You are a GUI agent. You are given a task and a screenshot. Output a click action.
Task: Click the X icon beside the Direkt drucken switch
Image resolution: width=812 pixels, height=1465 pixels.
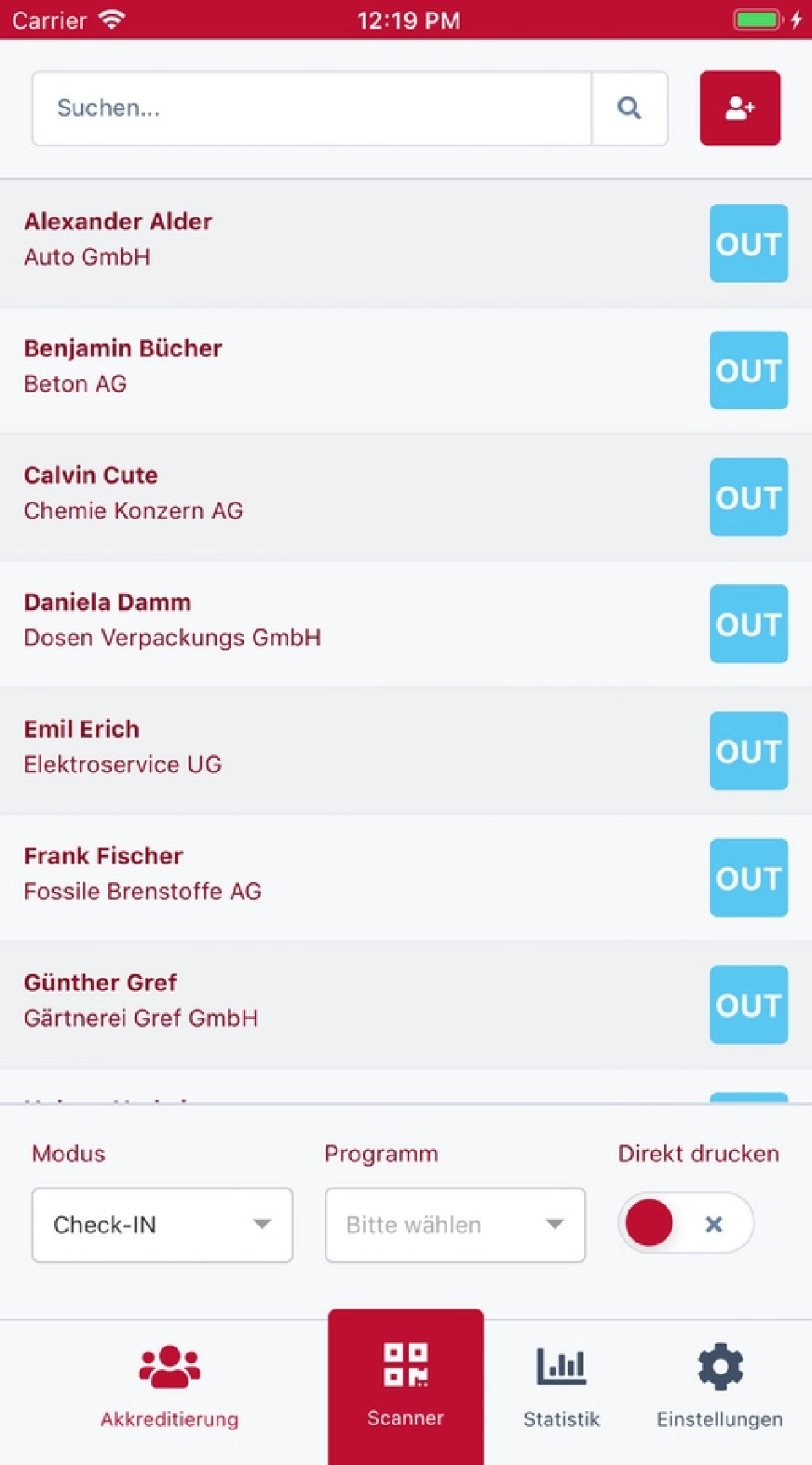coord(715,1224)
